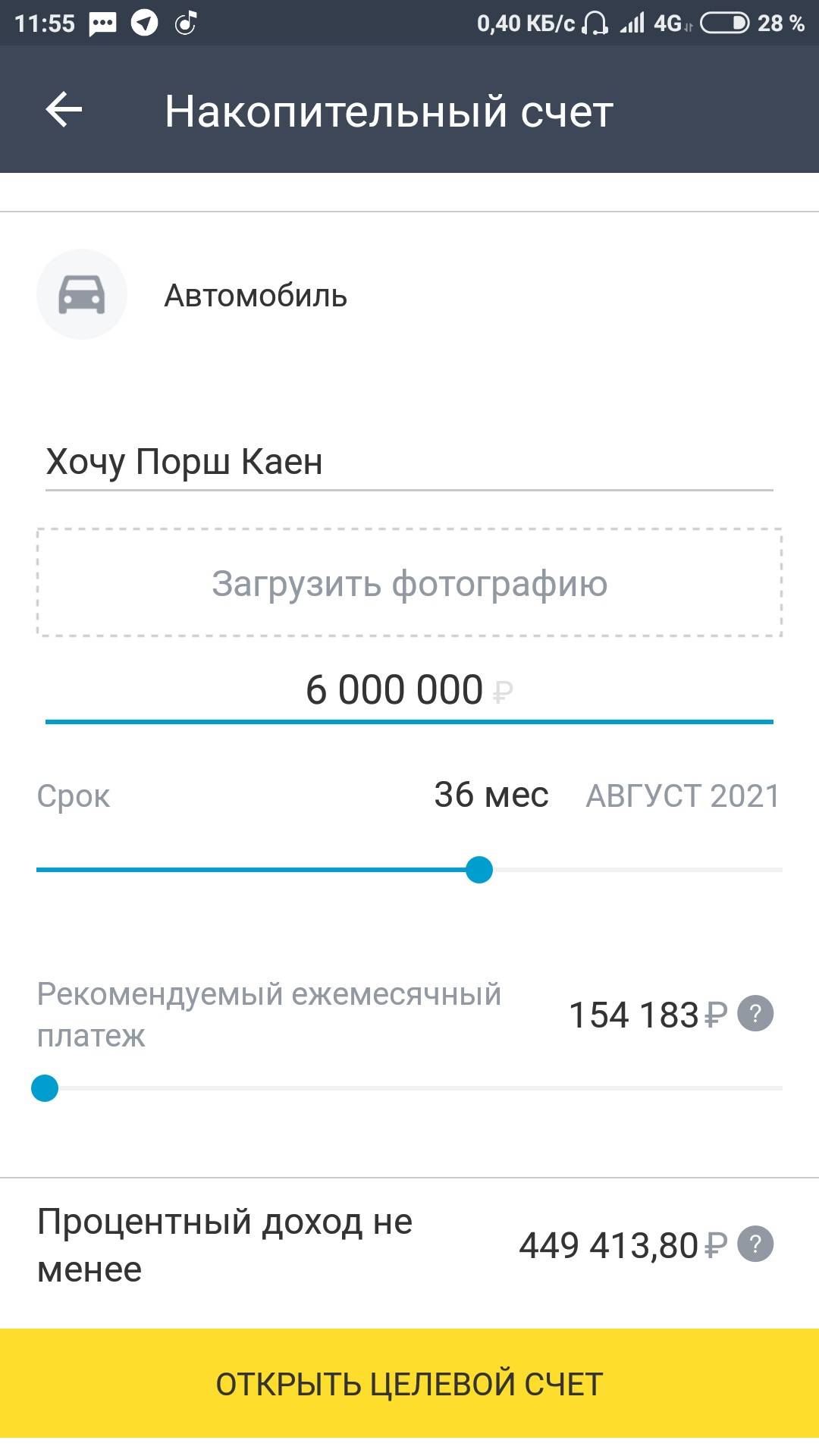Image resolution: width=819 pixels, height=1456 pixels.
Task: Tap the monthly payment slider handle
Action: [45, 1088]
